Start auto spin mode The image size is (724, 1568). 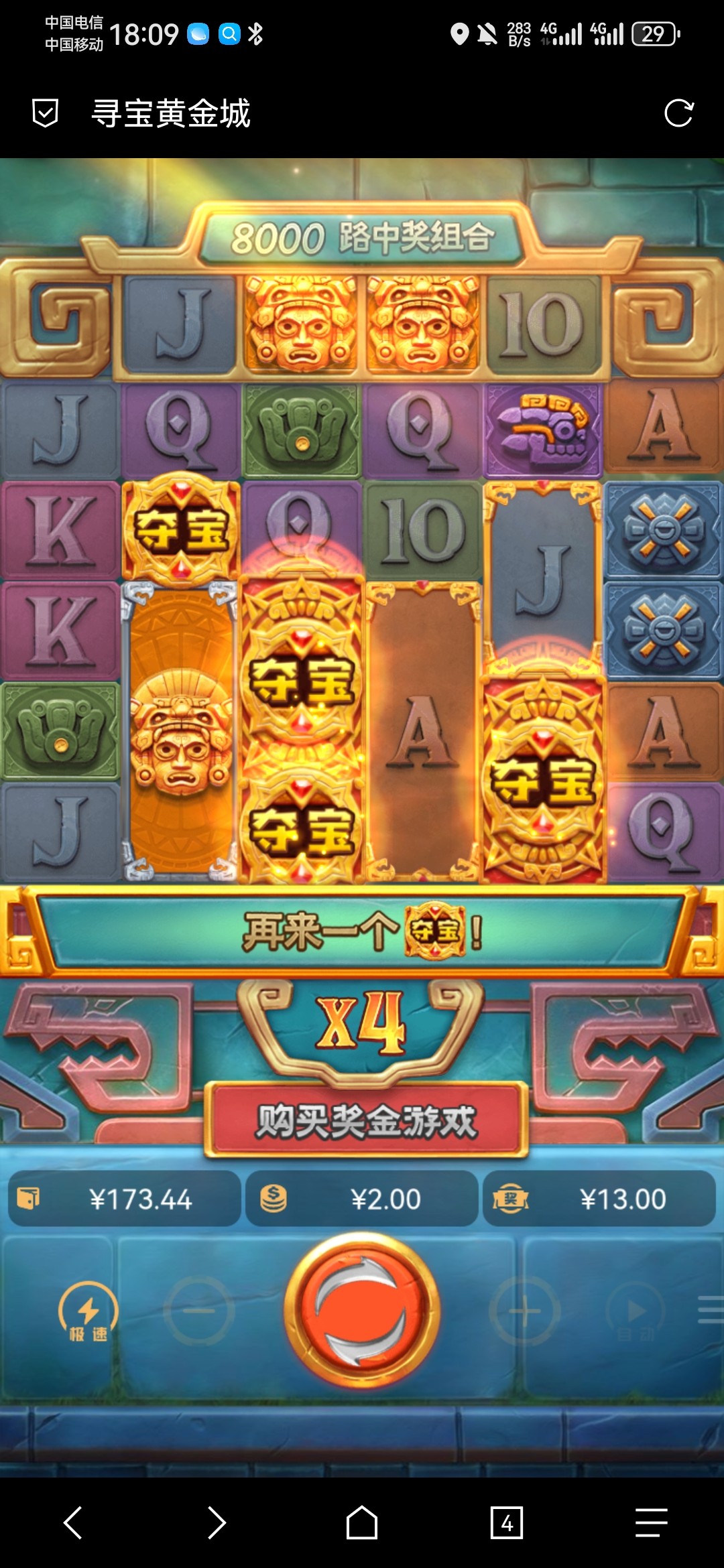coord(636,1312)
